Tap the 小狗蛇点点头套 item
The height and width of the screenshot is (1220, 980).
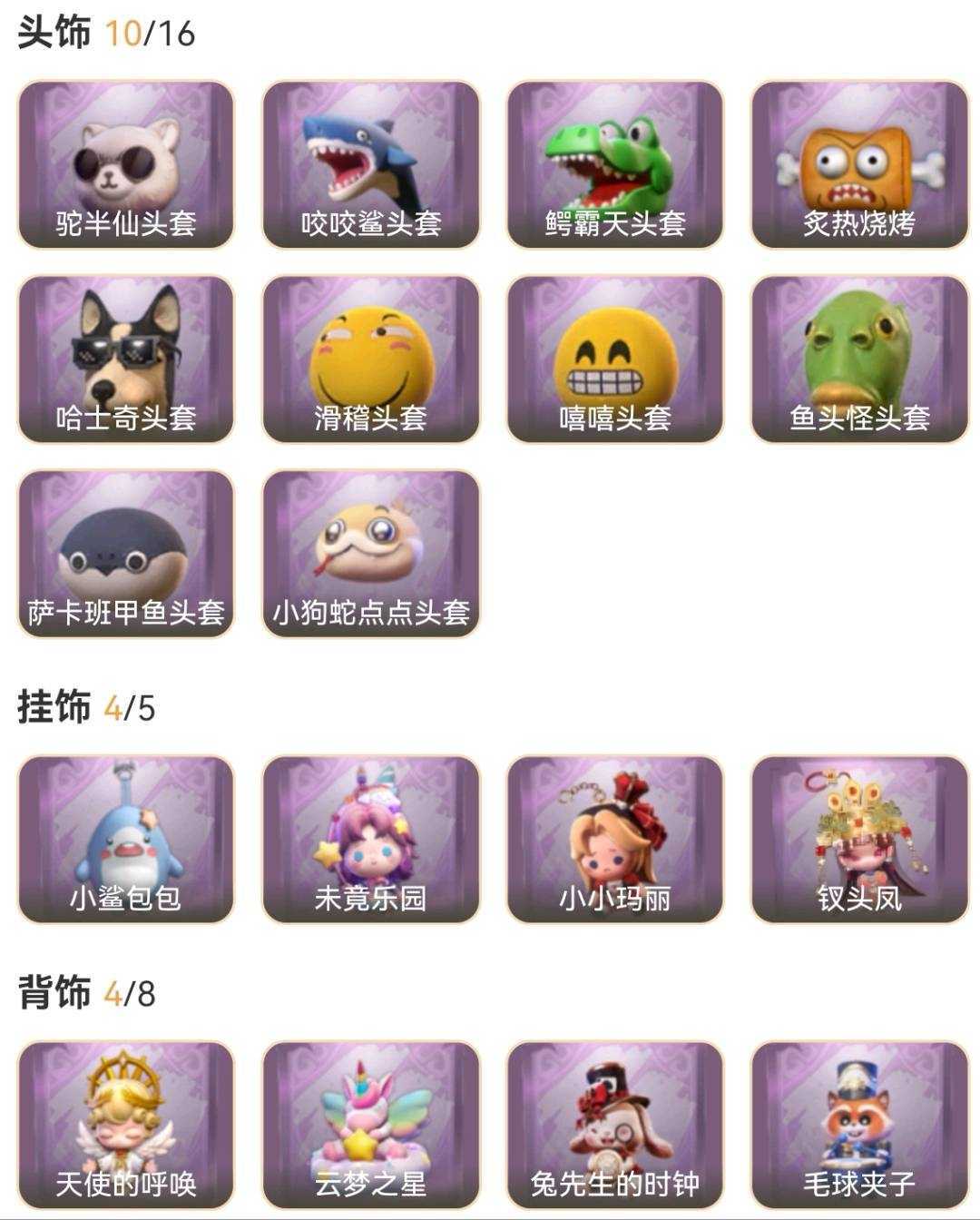tap(370, 553)
